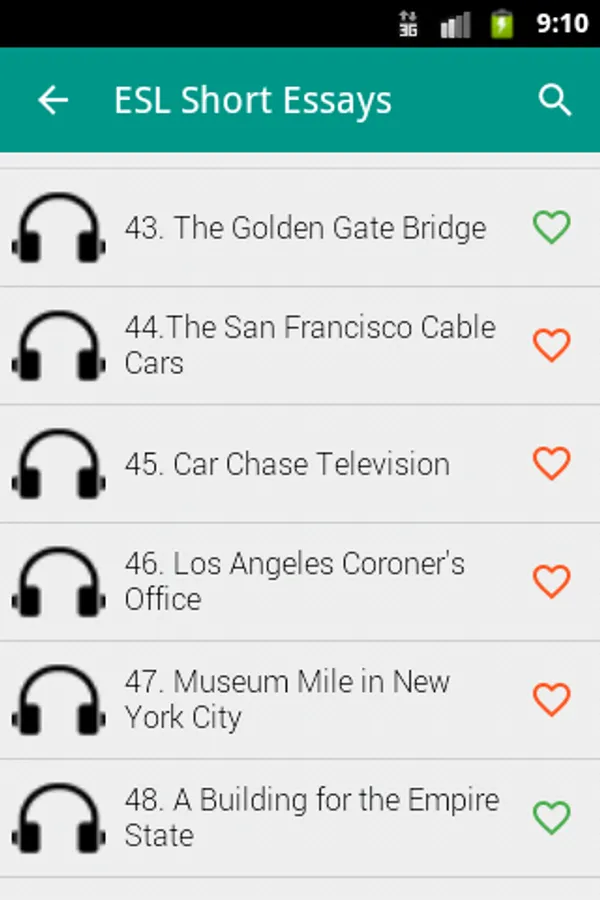This screenshot has height=900, width=600.
Task: Open search in ESL Short Essays
Action: tap(554, 100)
